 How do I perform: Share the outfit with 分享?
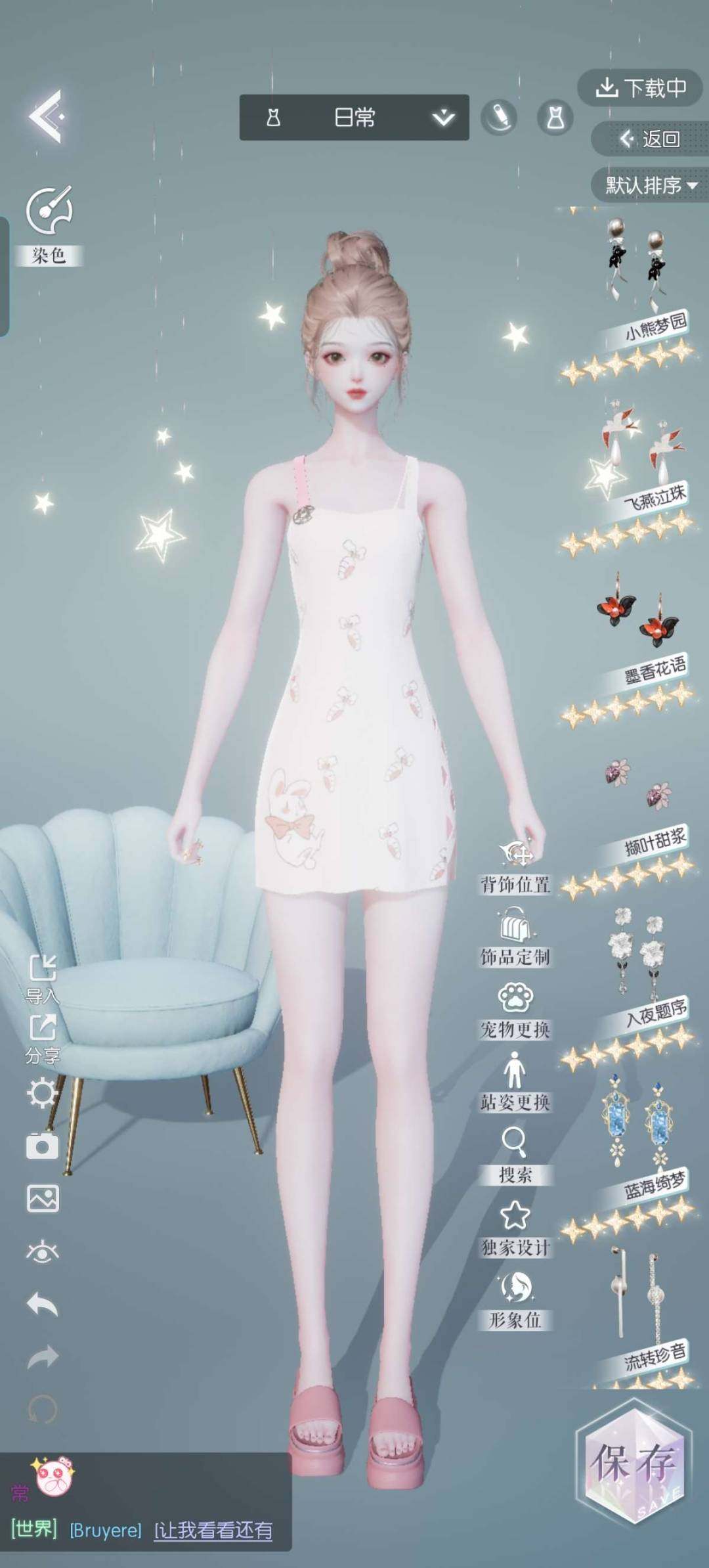point(43,1039)
